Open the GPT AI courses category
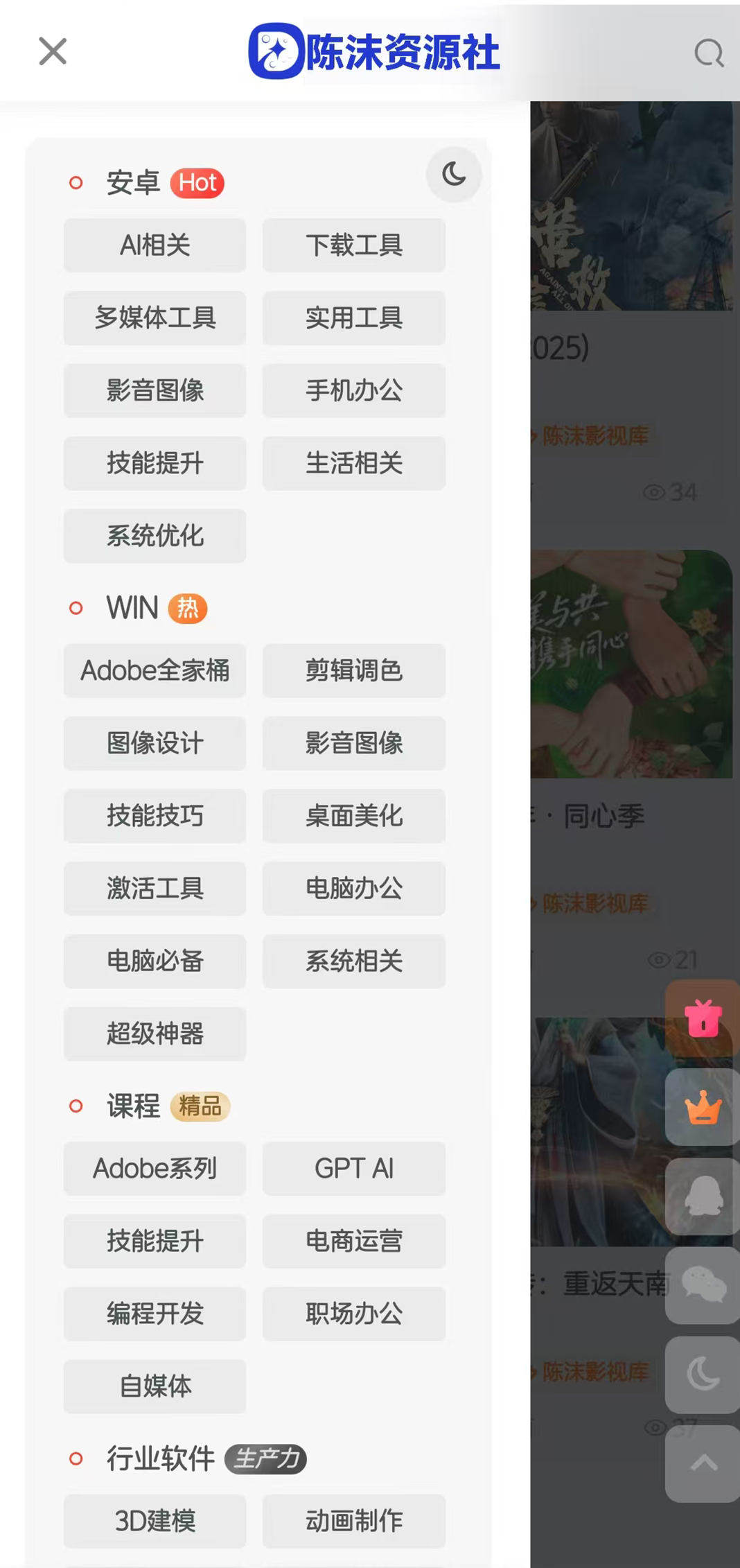740x1568 pixels. (353, 1169)
